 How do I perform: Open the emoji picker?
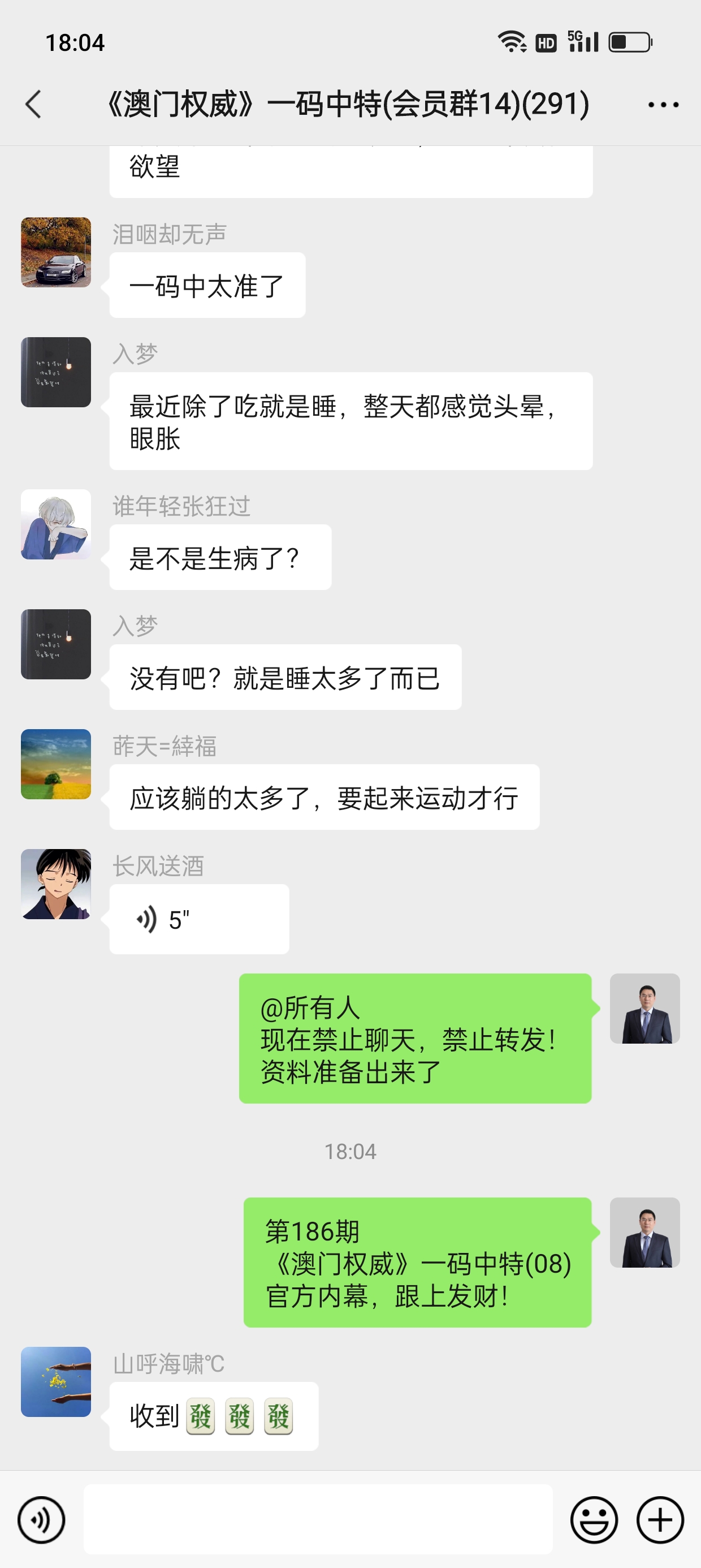click(593, 1520)
